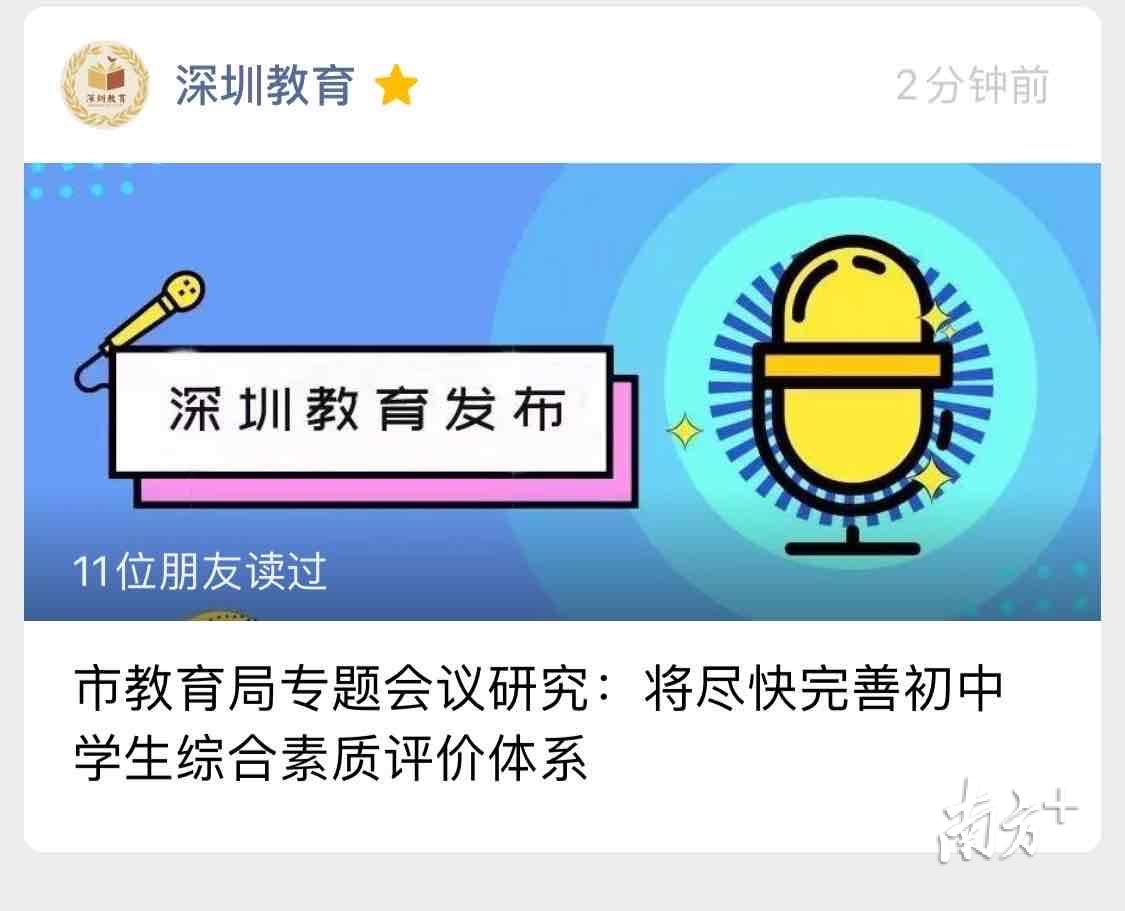Open the 深圳教育发布 article banner
Image resolution: width=1125 pixels, height=911 pixels.
[x=562, y=390]
